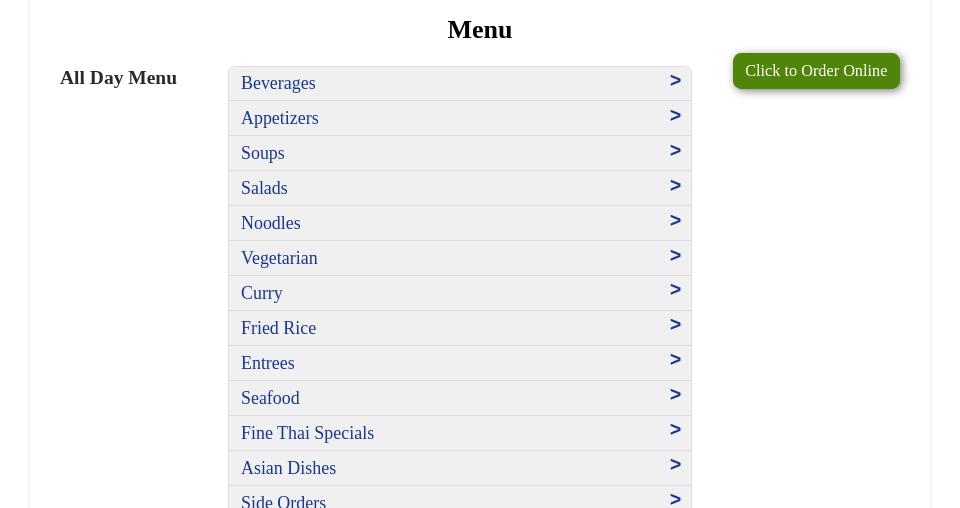Show Fried Rice dishes

pyautogui.click(x=459, y=328)
